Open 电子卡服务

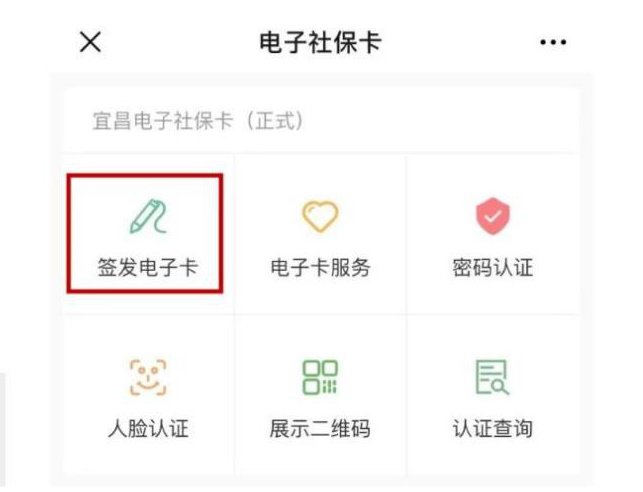(320, 235)
